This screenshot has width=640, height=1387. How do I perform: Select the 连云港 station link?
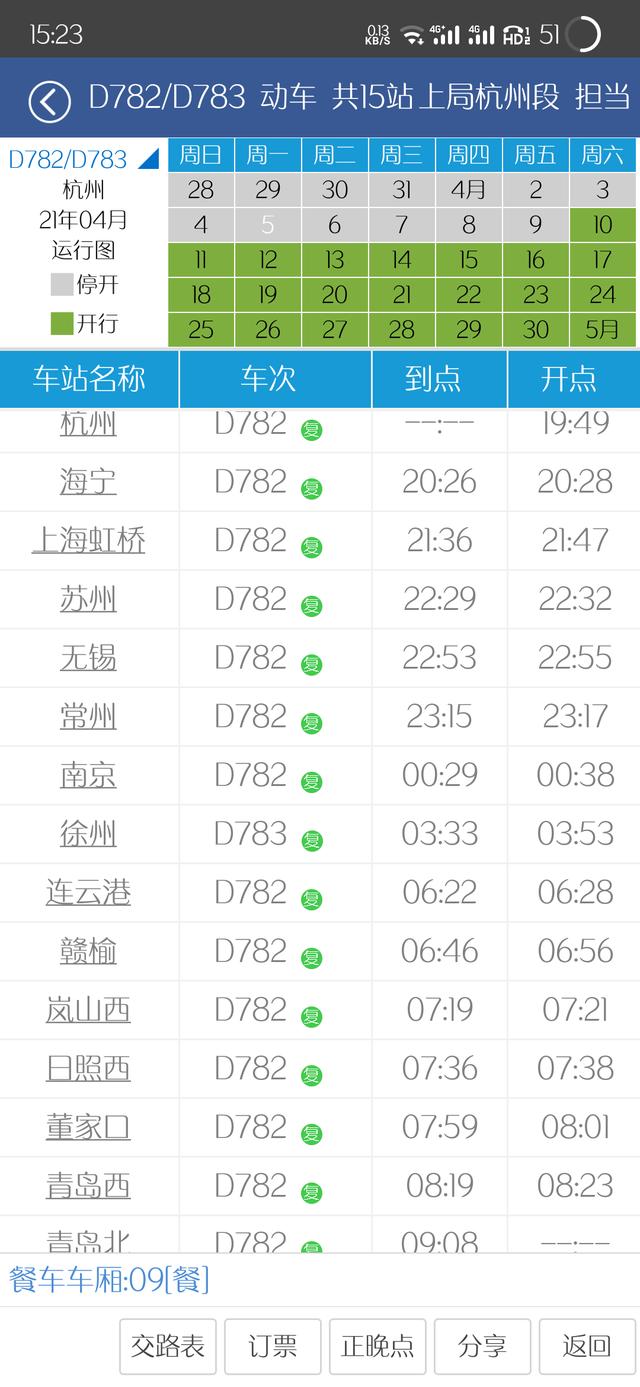click(x=88, y=892)
